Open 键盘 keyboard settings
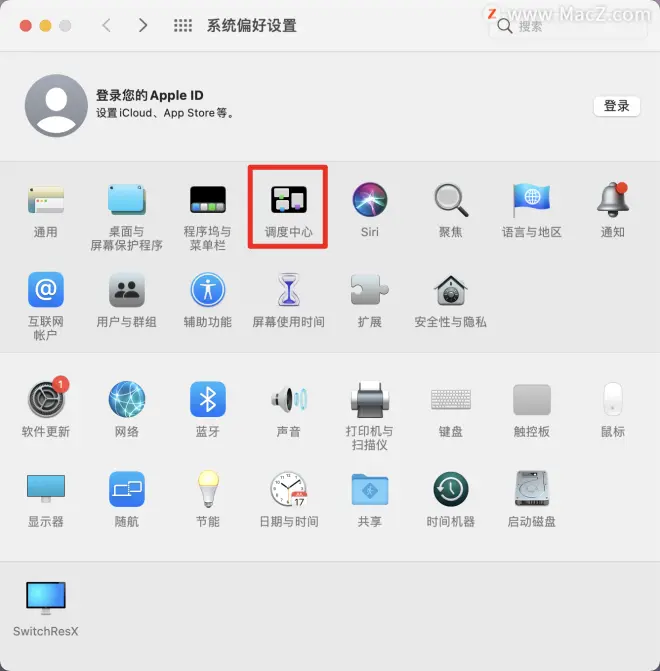The image size is (660, 671). 450,400
